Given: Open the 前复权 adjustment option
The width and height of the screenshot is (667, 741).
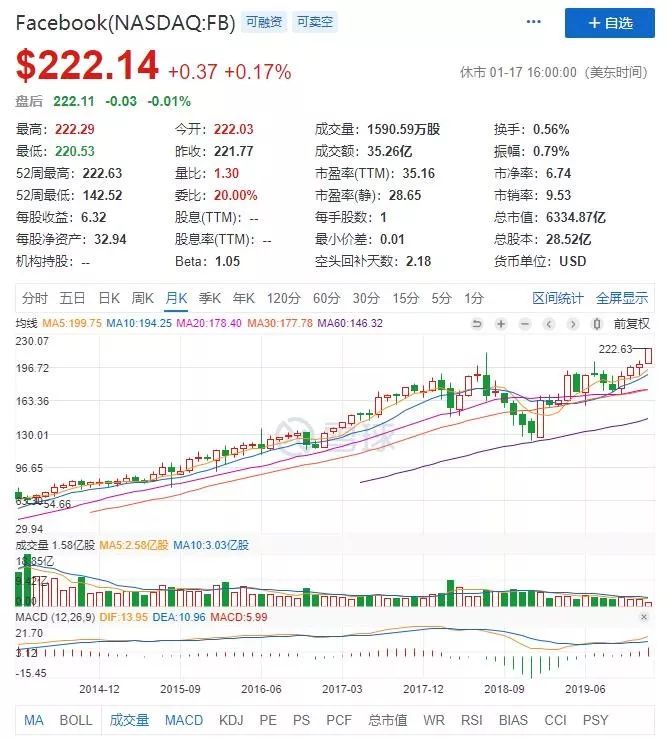Looking at the screenshot, I should click(x=630, y=323).
